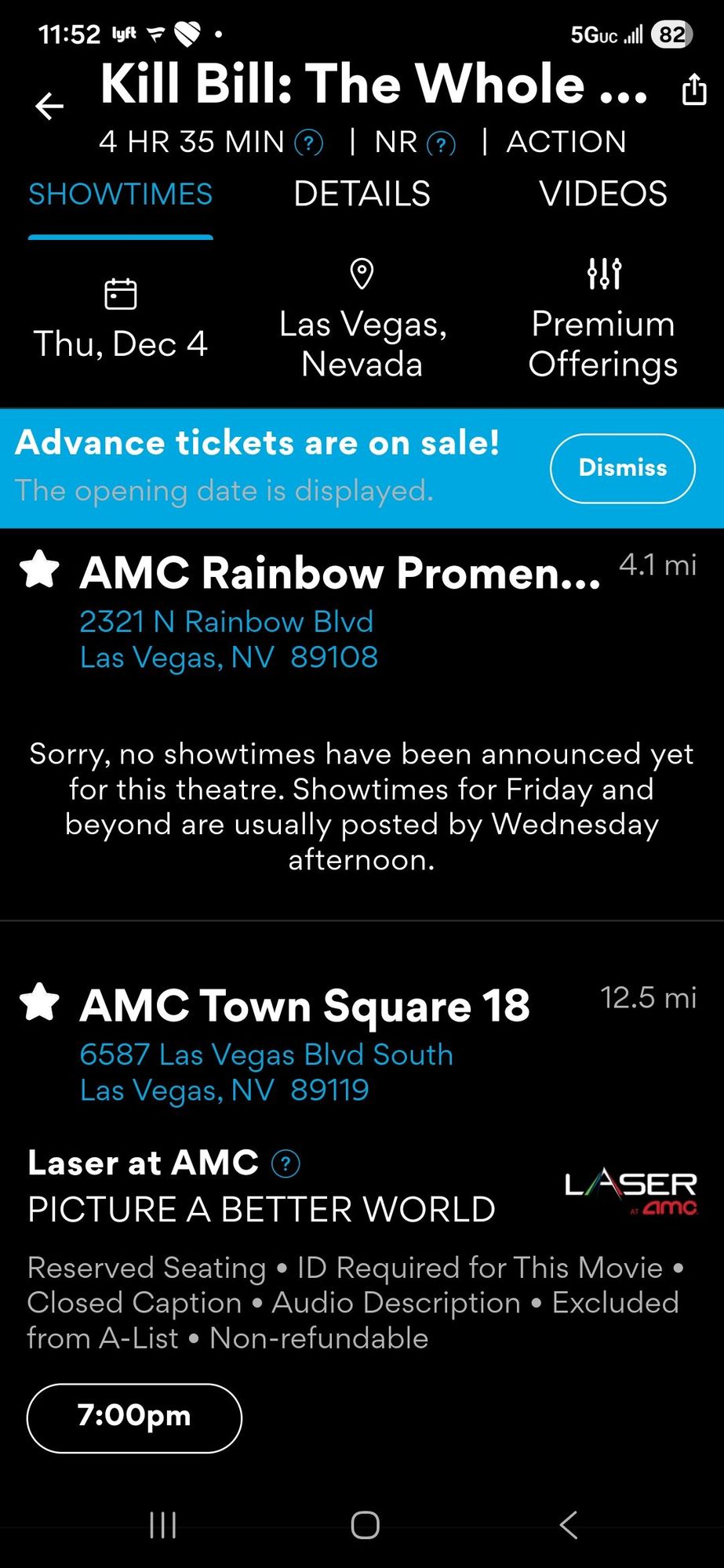
Task: Open rating info next to NR
Action: (x=441, y=143)
